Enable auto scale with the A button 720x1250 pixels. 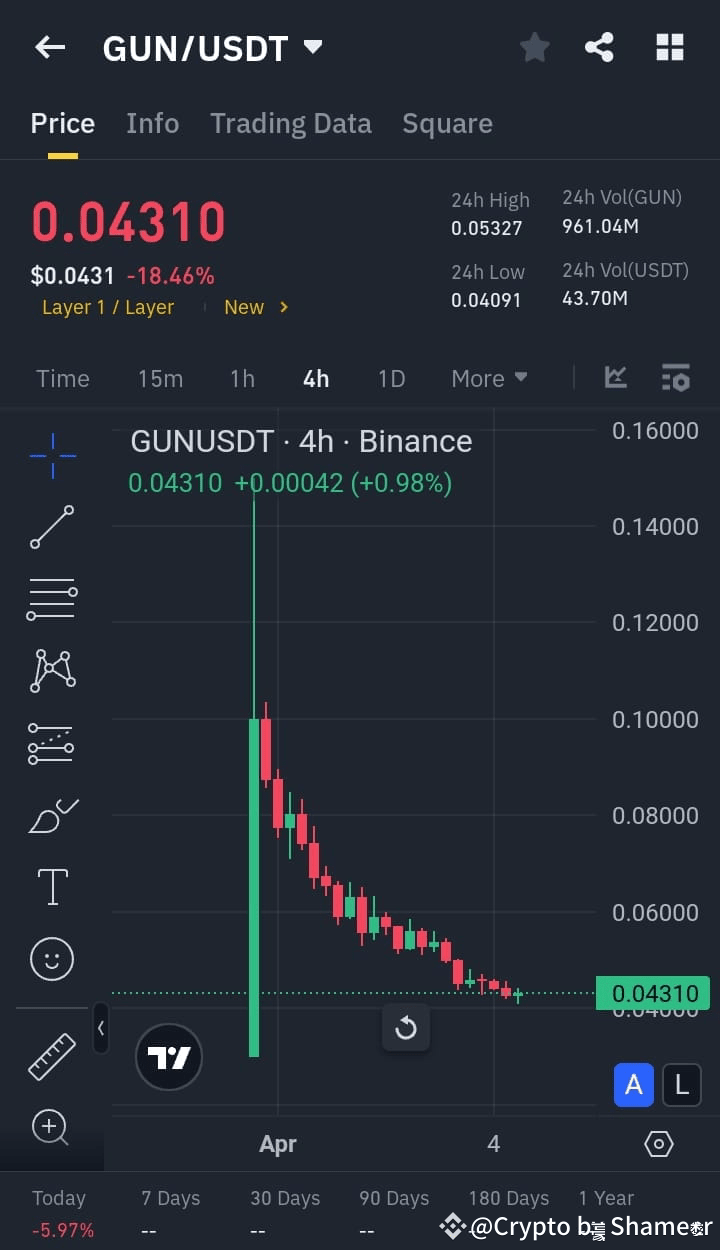[633, 1085]
